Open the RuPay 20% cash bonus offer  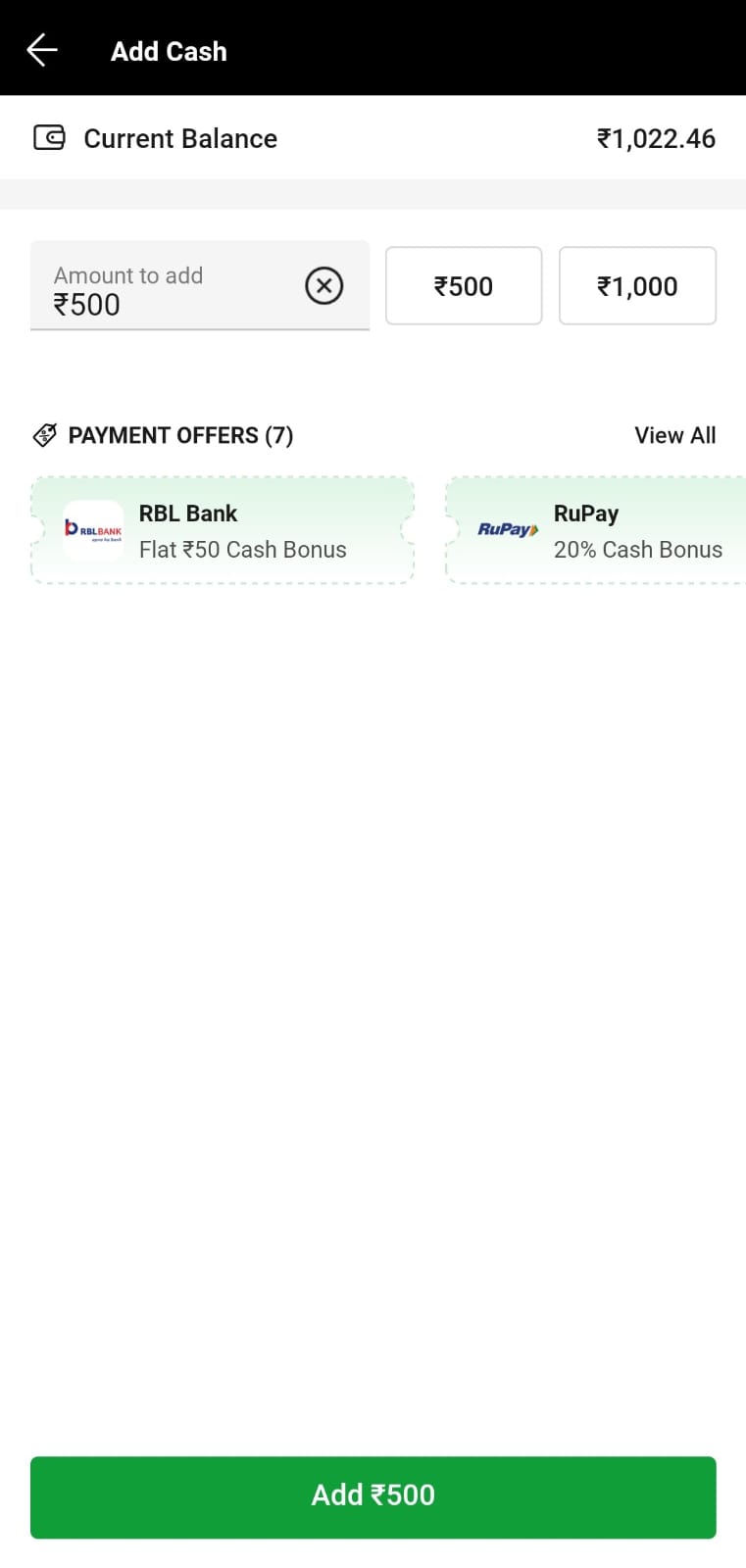(x=598, y=530)
